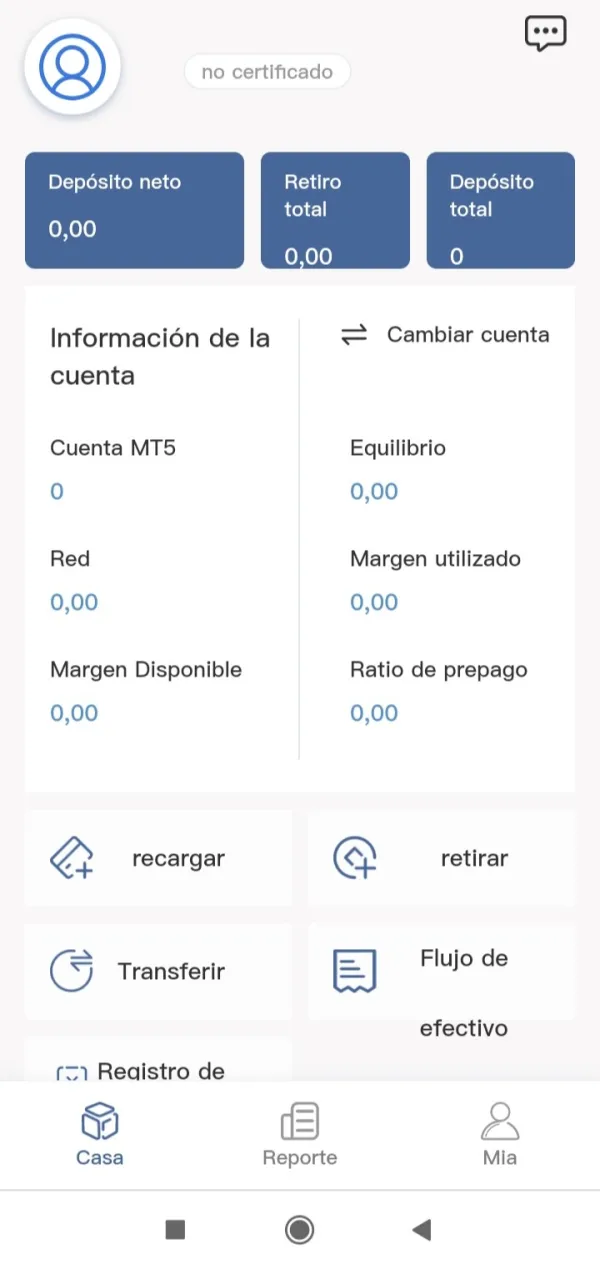The width and height of the screenshot is (600, 1269).
Task: Go to the system home screen
Action: (299, 1230)
